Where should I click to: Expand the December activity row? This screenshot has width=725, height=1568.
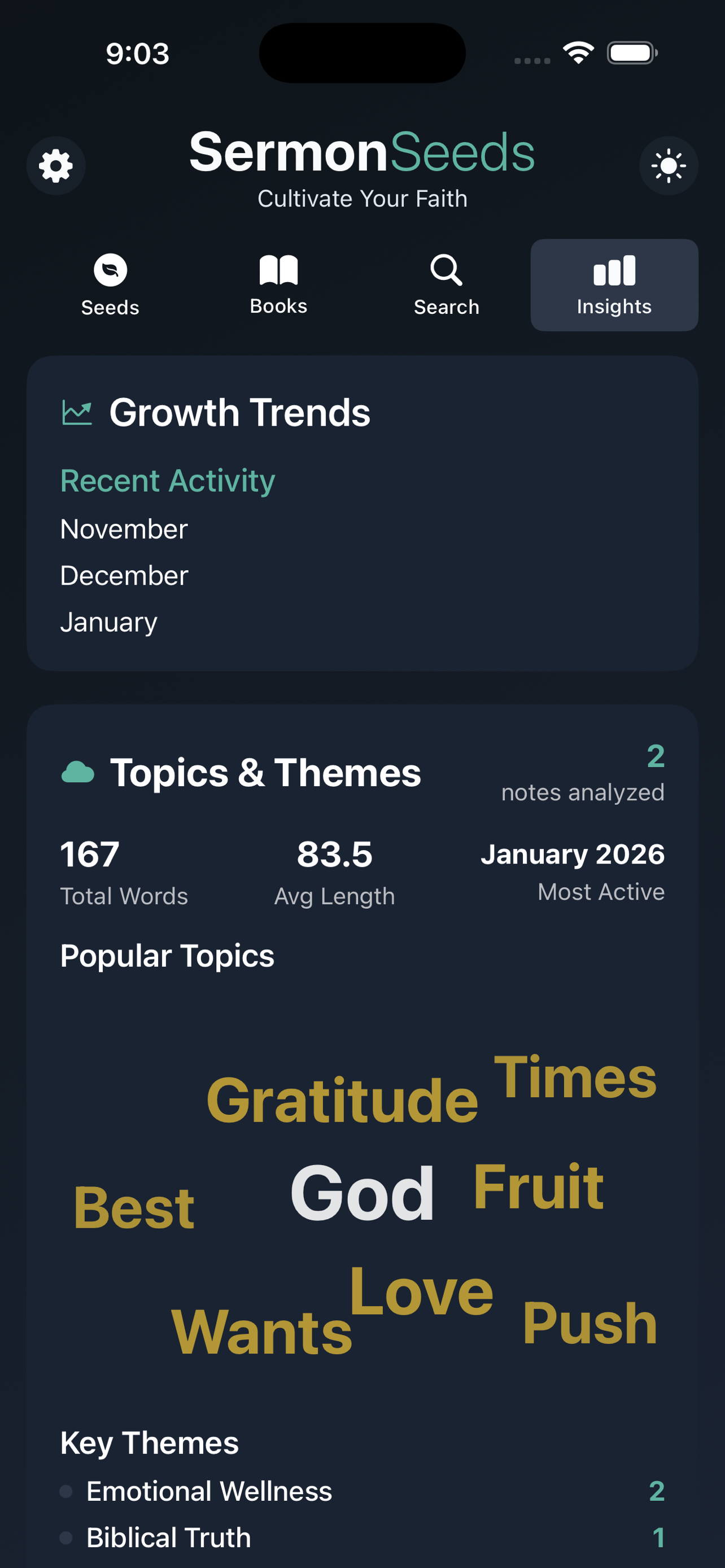pyautogui.click(x=124, y=575)
